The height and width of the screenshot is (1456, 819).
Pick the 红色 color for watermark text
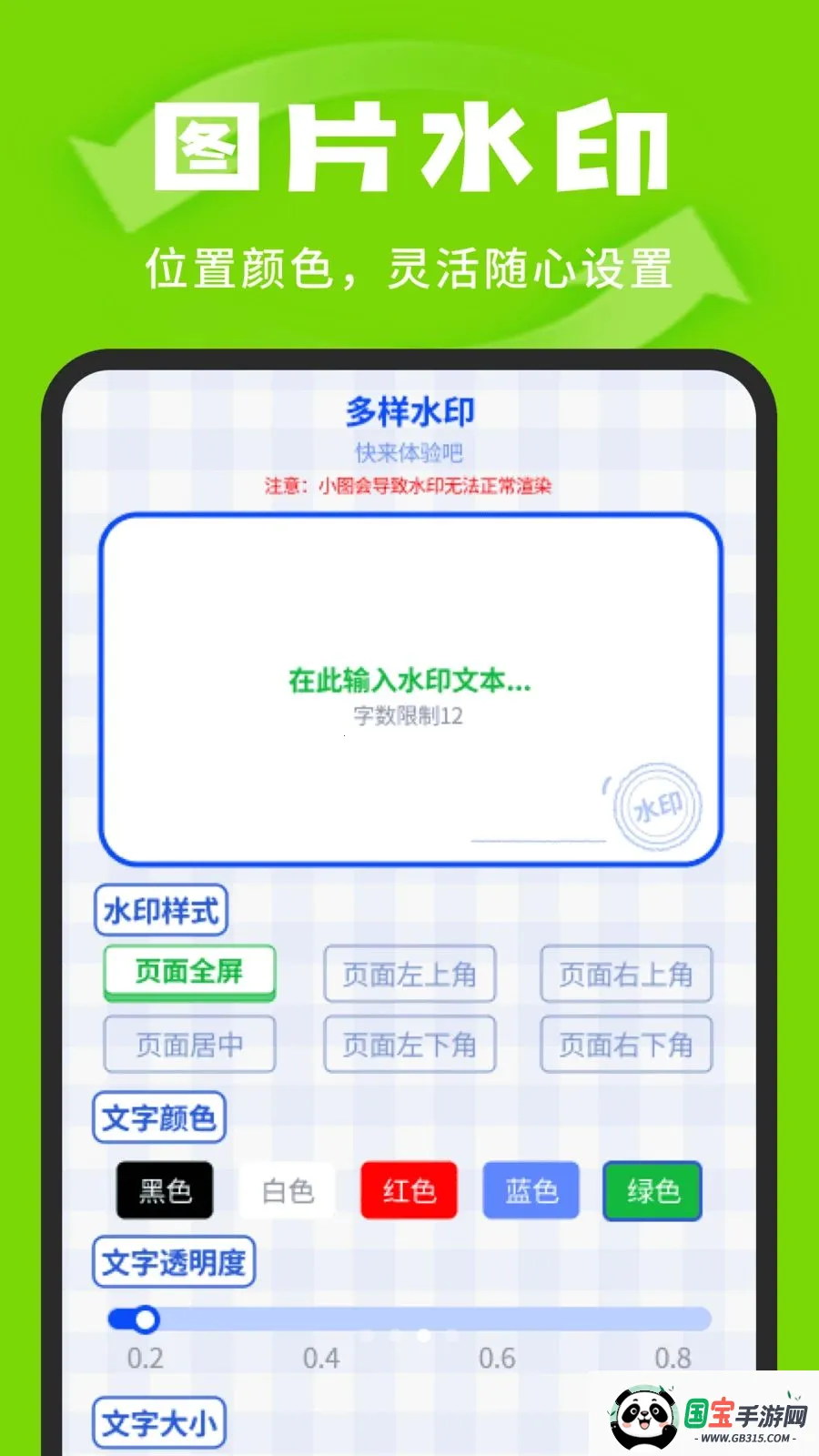coord(409,1189)
